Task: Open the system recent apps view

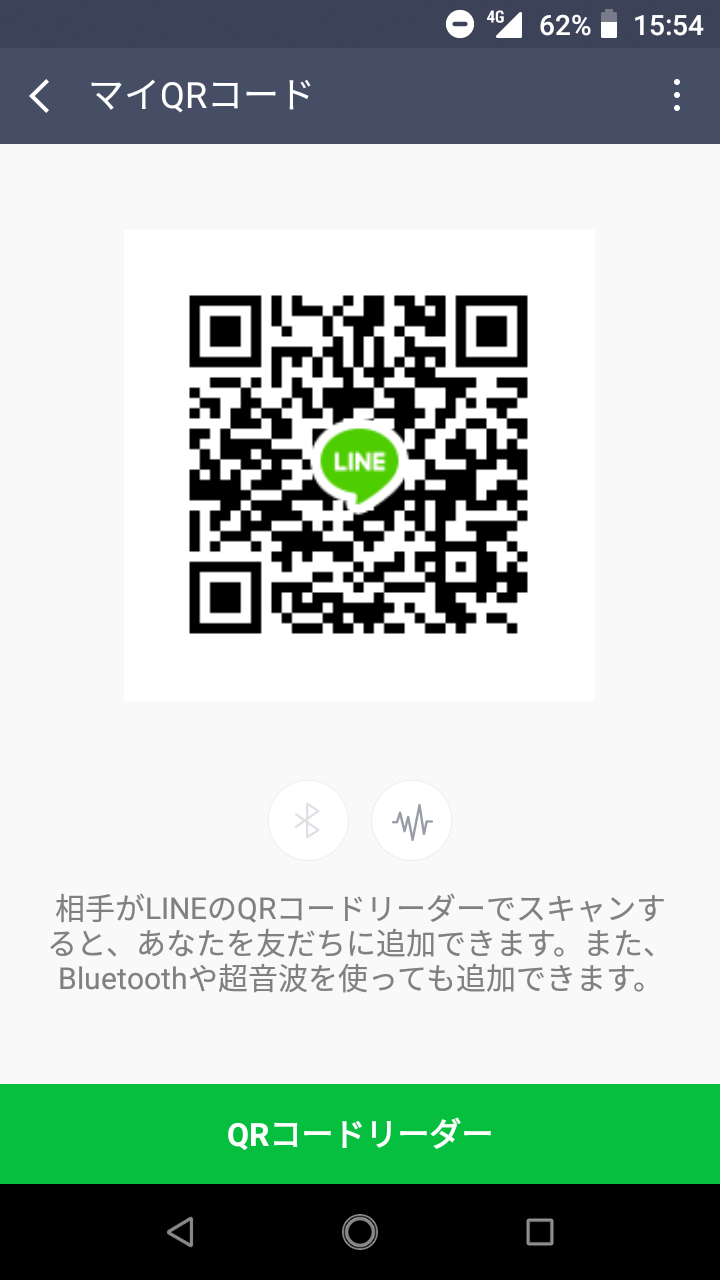Action: [540, 1232]
